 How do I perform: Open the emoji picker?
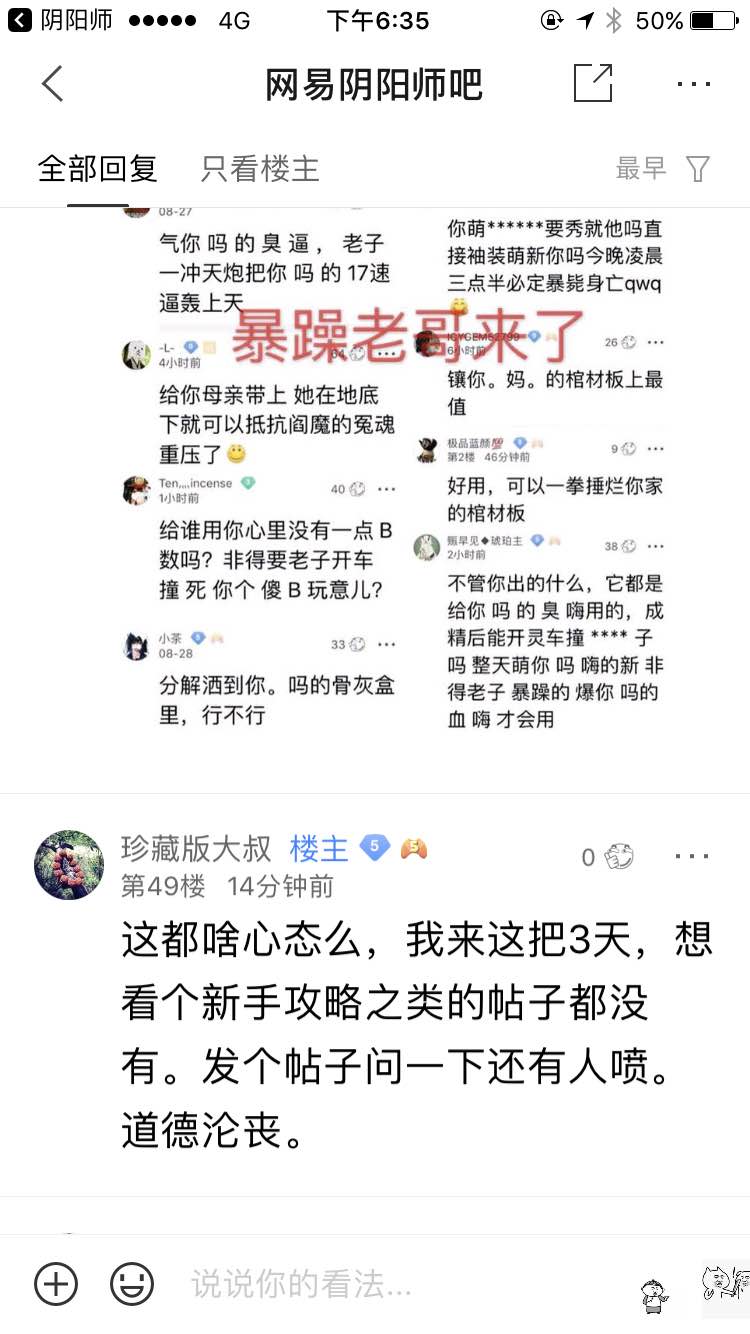click(x=132, y=1283)
